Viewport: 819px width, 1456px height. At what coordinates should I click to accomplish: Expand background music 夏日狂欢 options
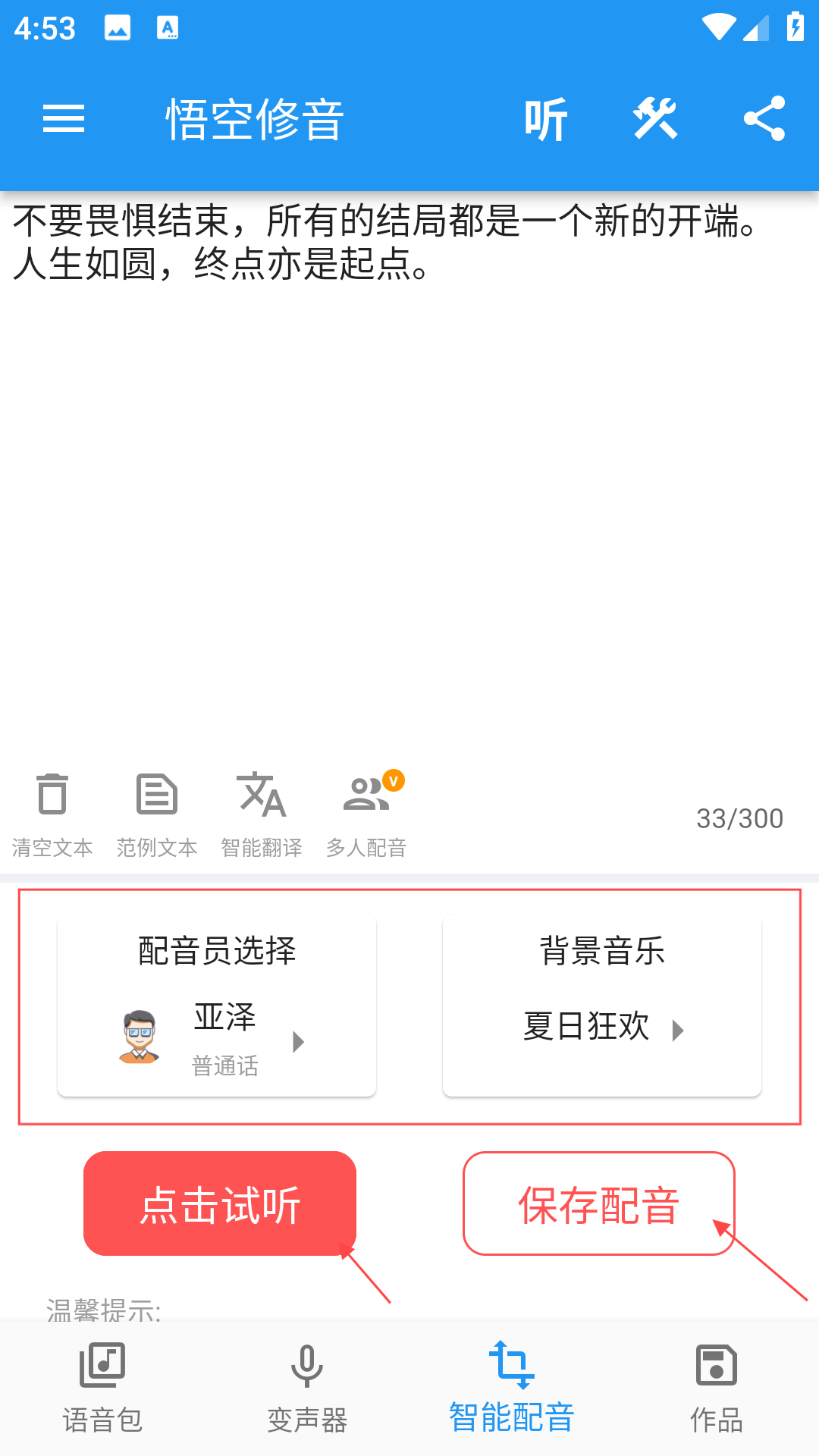point(677,1029)
